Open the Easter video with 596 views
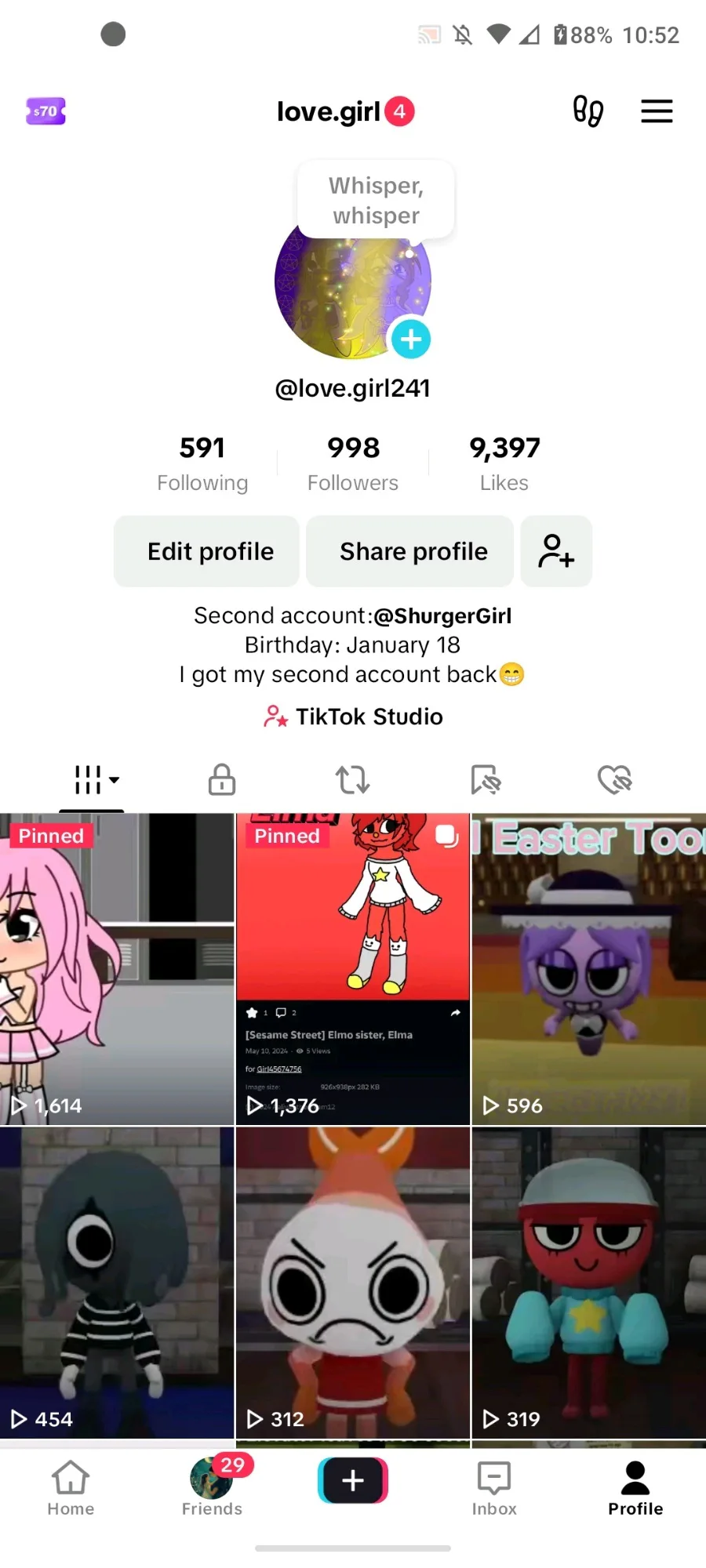 point(589,969)
